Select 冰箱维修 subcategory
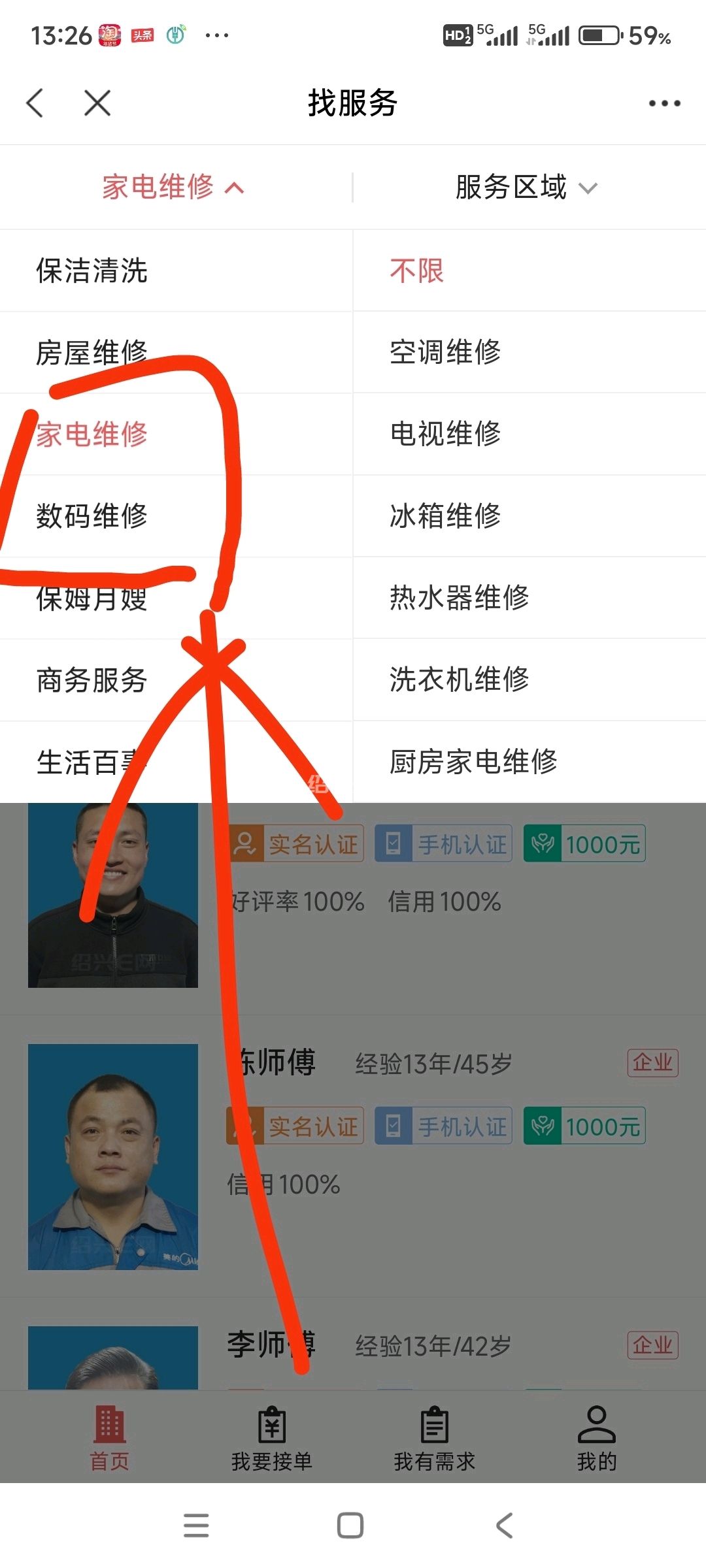 pyautogui.click(x=446, y=516)
